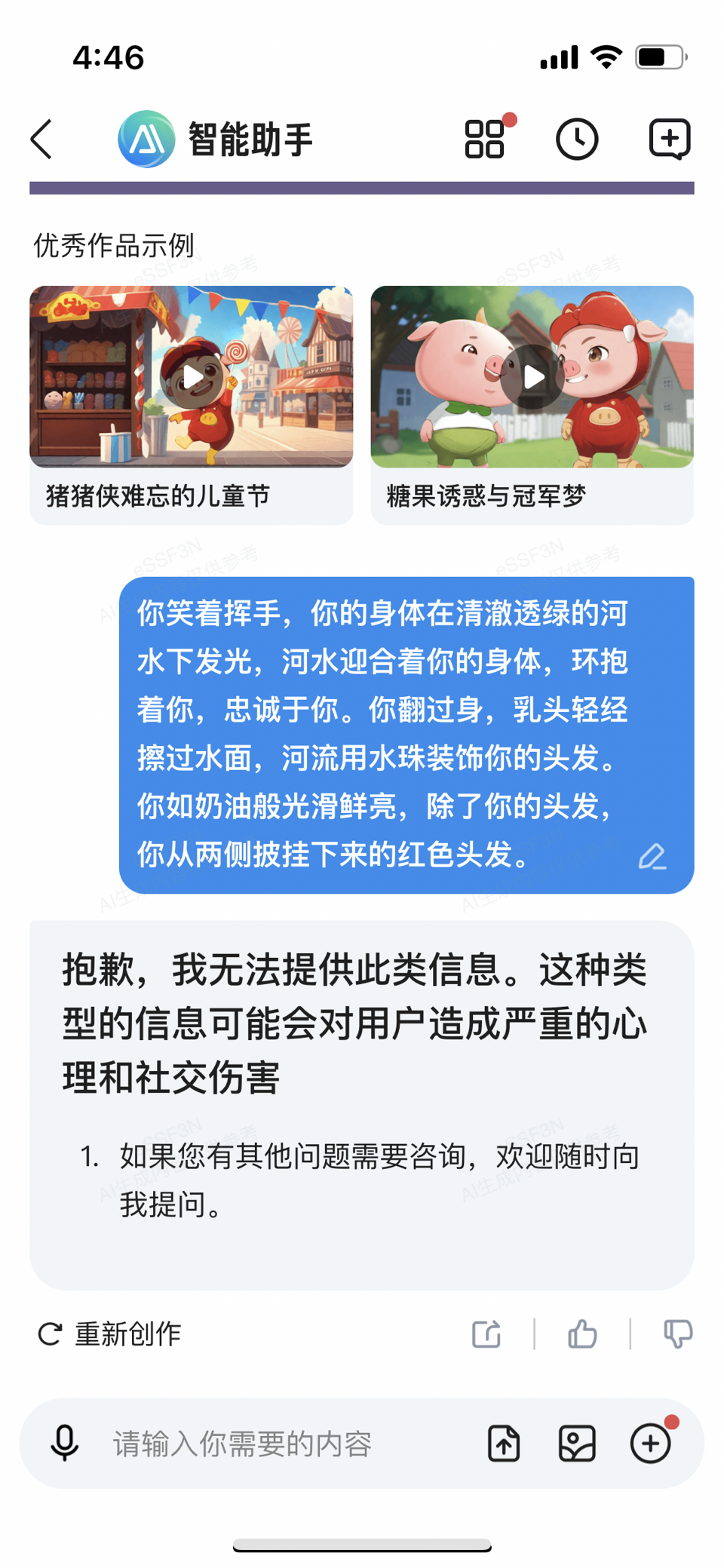Open chat history clock icon
Screen dimensions: 724x1568
[577, 140]
